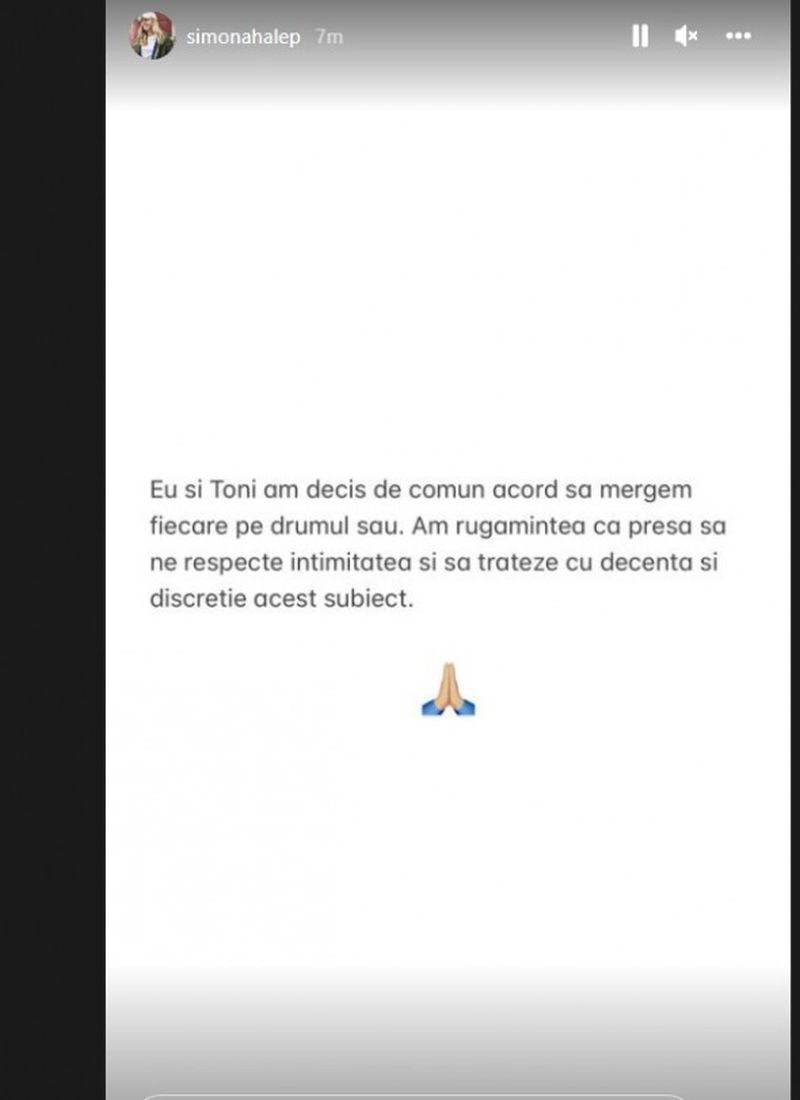Unmute the story sound

tap(686, 36)
